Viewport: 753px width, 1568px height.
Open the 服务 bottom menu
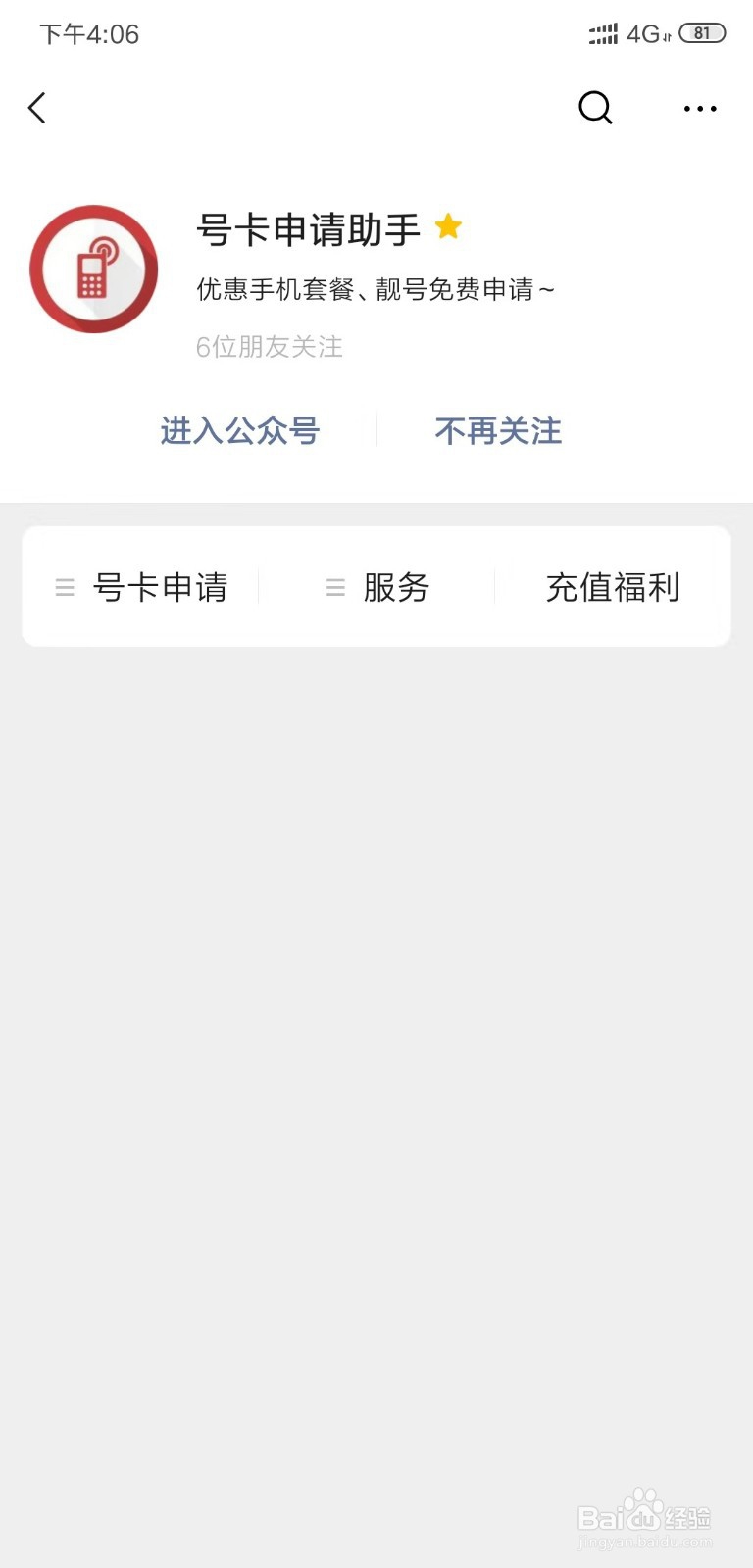point(396,587)
